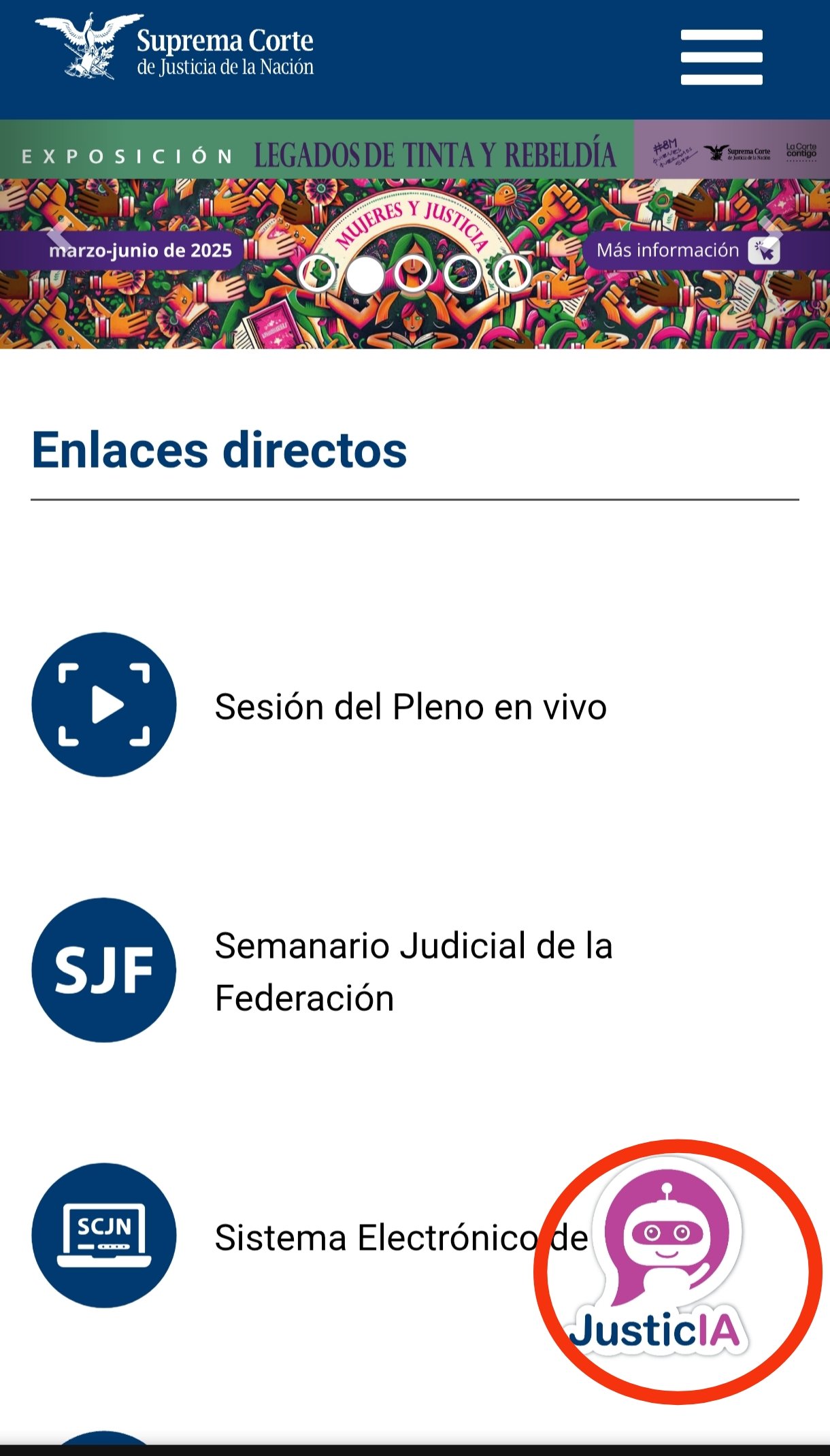Open Semanario Judicial de la Federación
Screen dimensions: 830x1456
412,971
